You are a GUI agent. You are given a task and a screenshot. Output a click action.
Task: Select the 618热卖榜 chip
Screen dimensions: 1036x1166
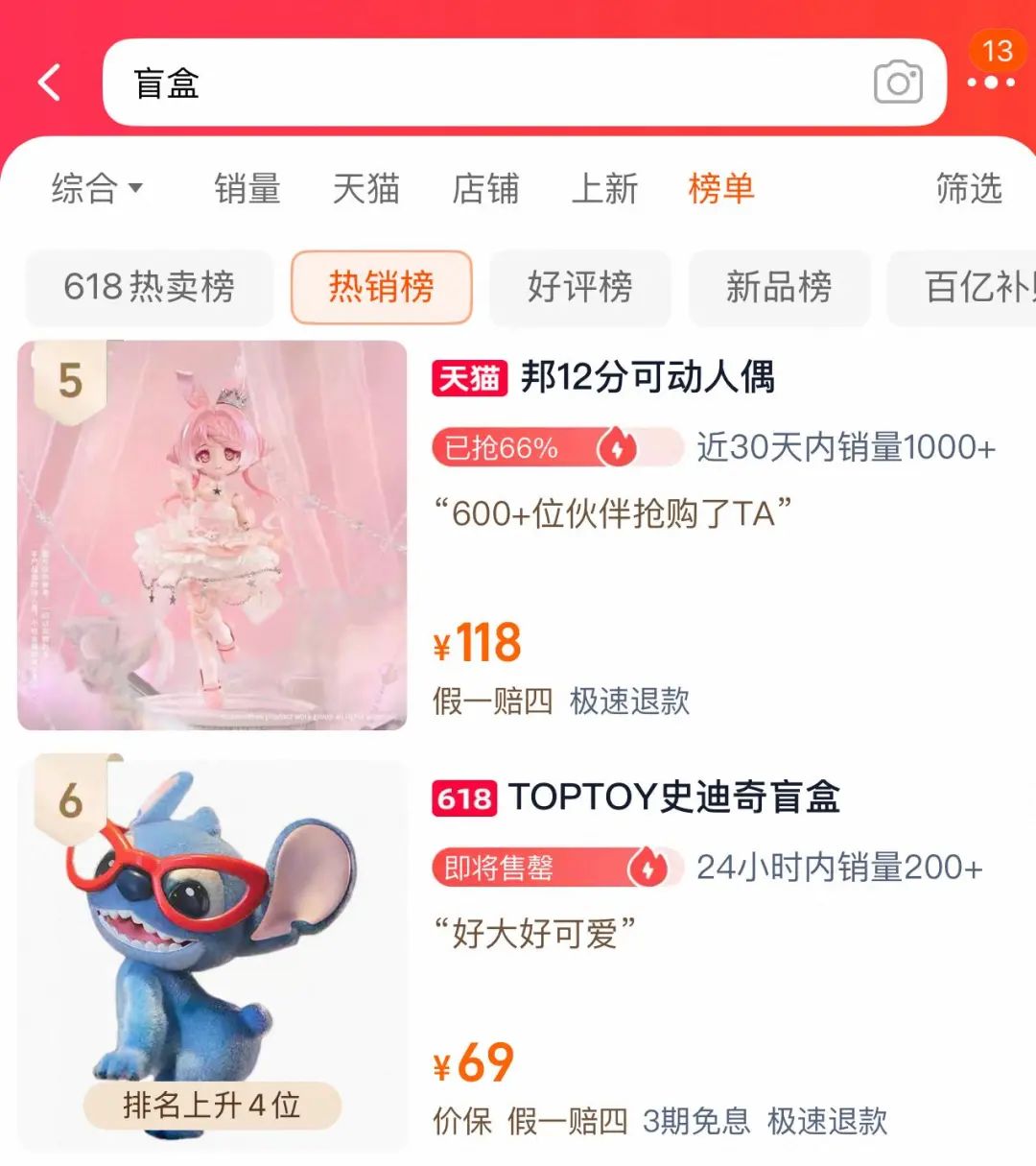(150, 287)
